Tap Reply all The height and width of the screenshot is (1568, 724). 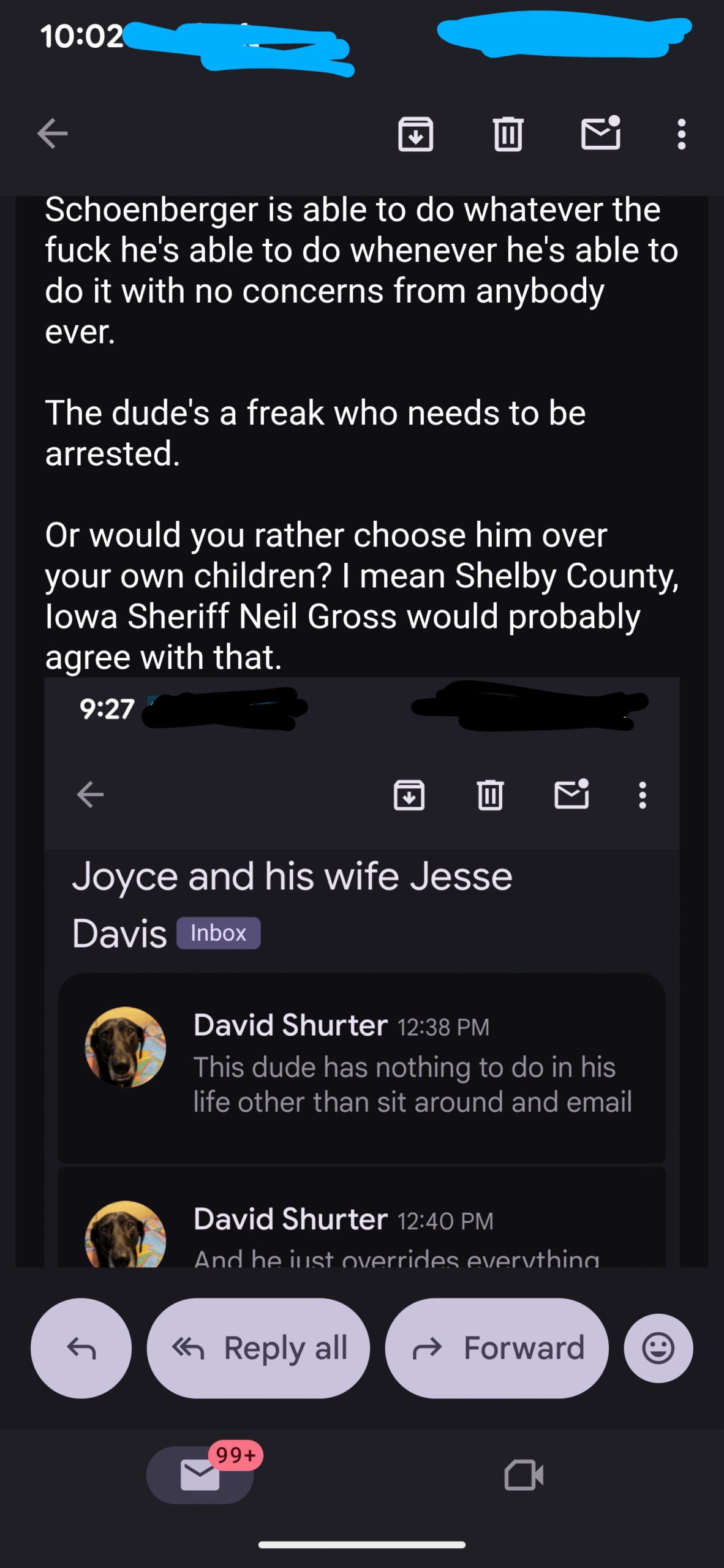258,1347
